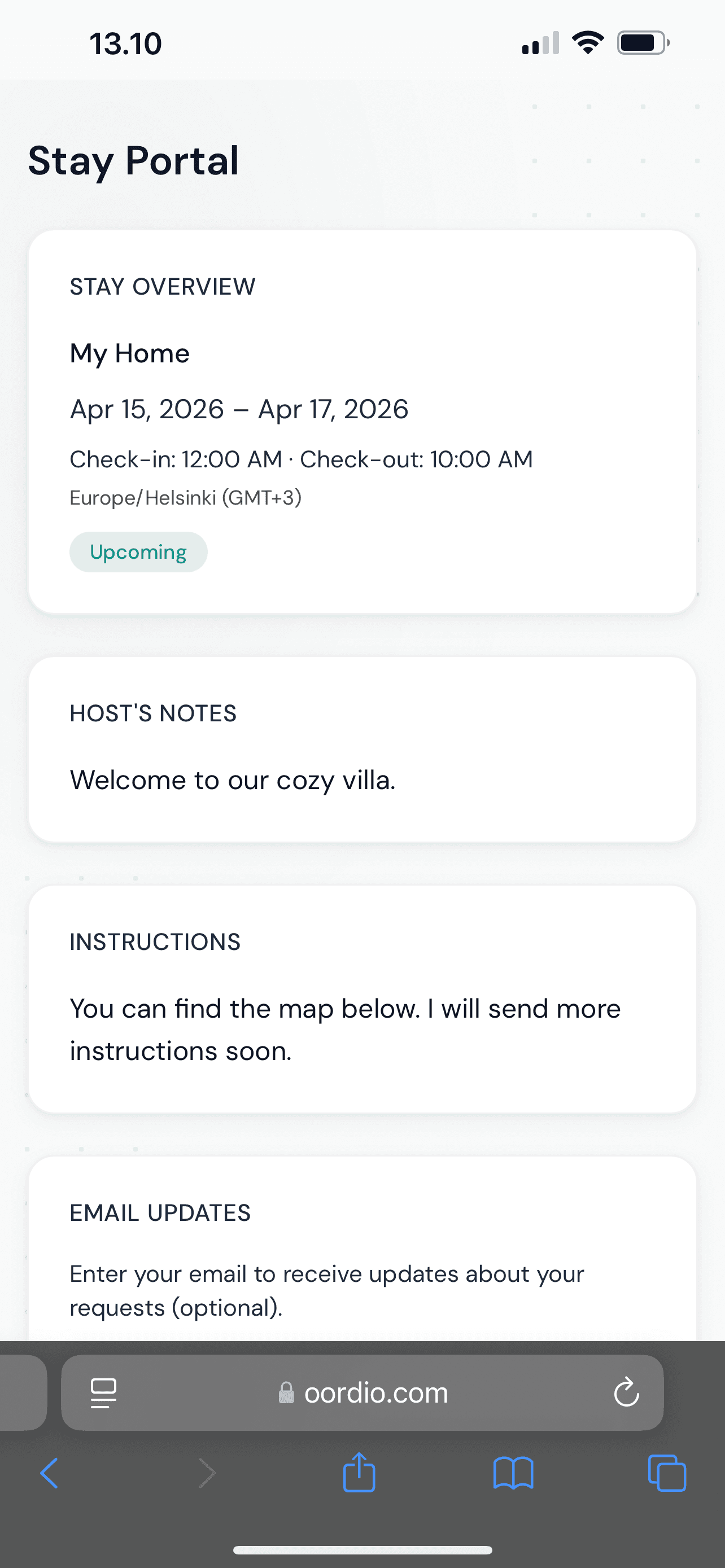Open the Share sheet for this page
Viewport: 725px width, 1568px height.
point(359,1473)
